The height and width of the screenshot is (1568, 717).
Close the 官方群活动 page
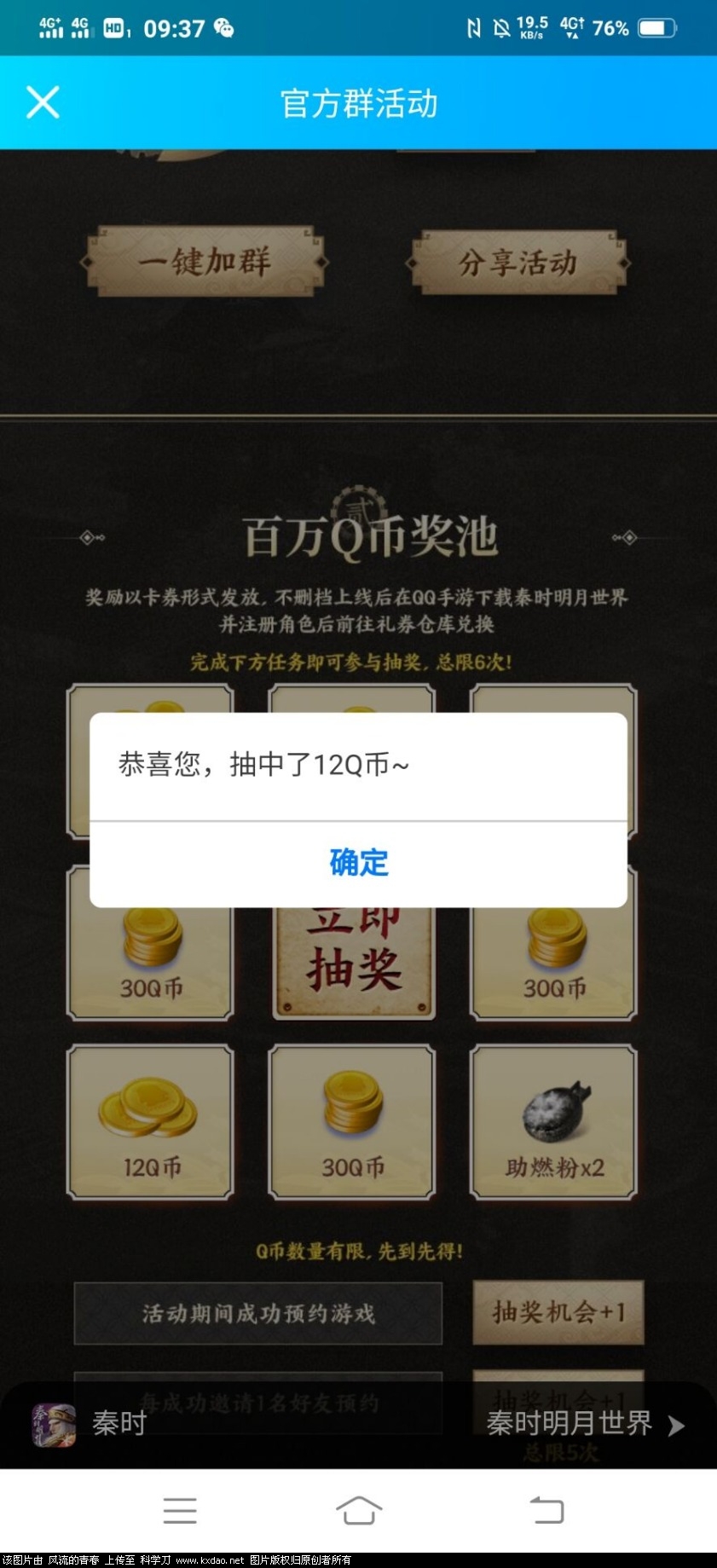pos(42,102)
